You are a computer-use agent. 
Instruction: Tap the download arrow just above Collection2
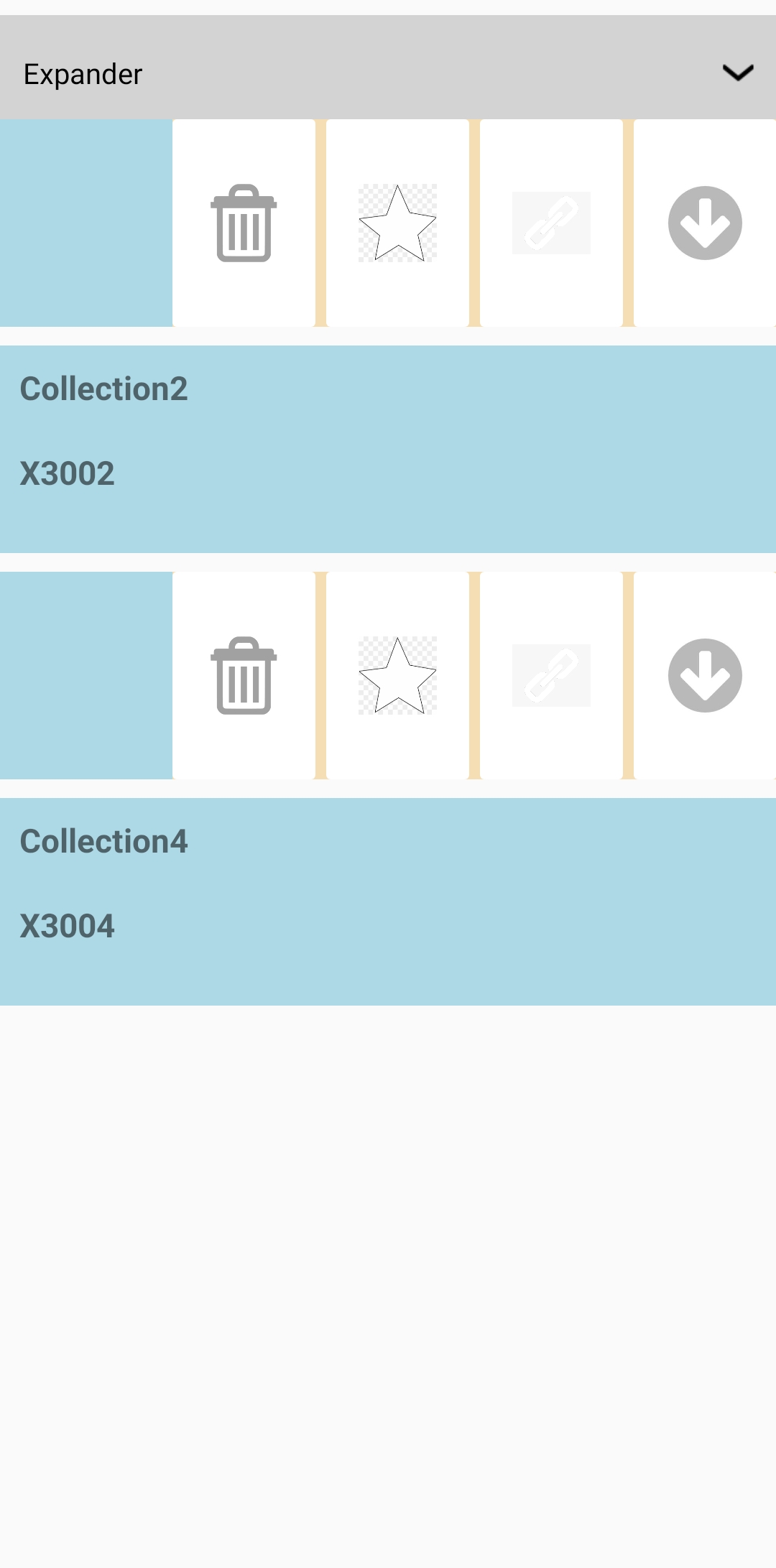click(x=705, y=223)
